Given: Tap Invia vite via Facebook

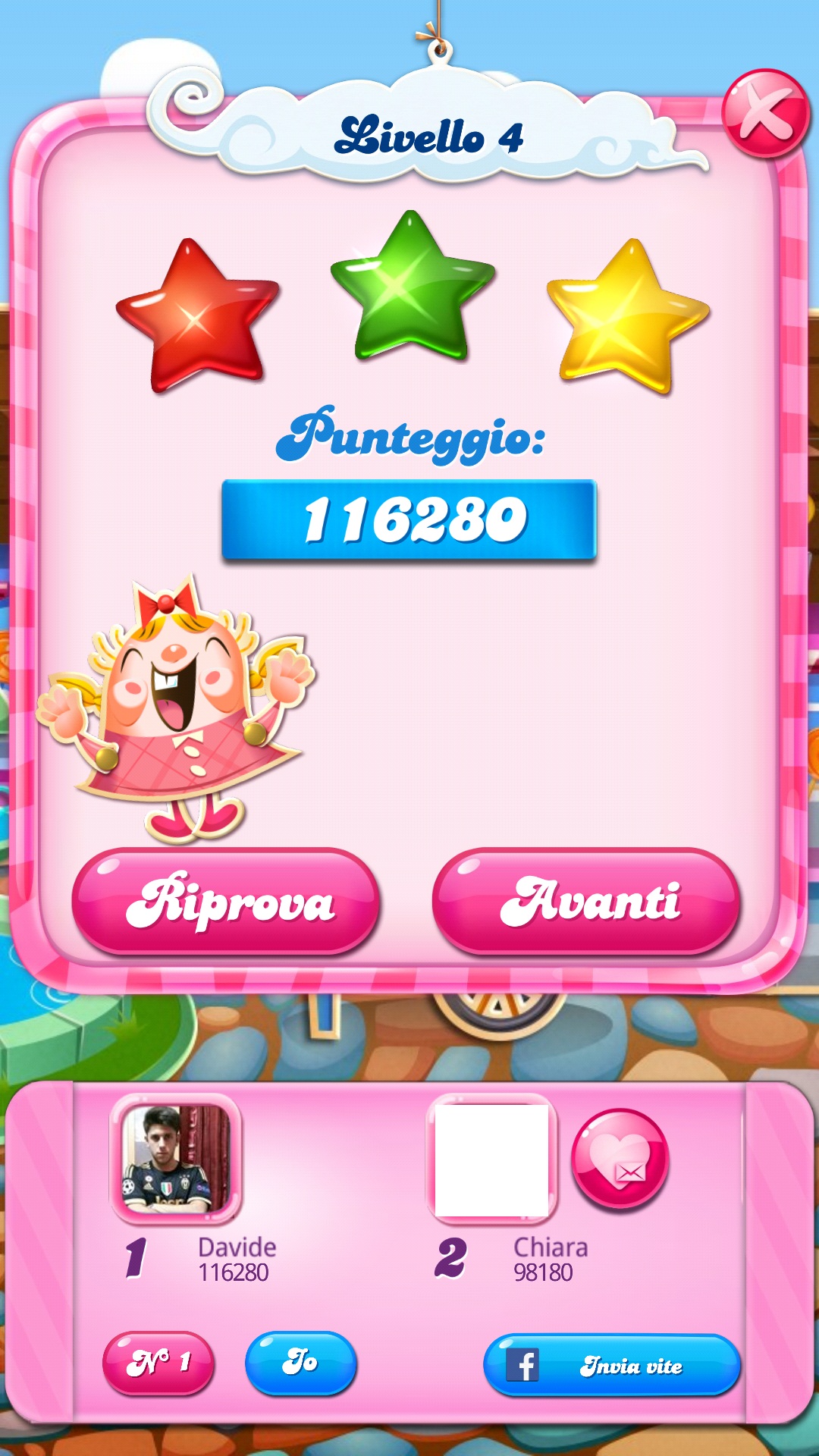Looking at the screenshot, I should (x=611, y=1365).
